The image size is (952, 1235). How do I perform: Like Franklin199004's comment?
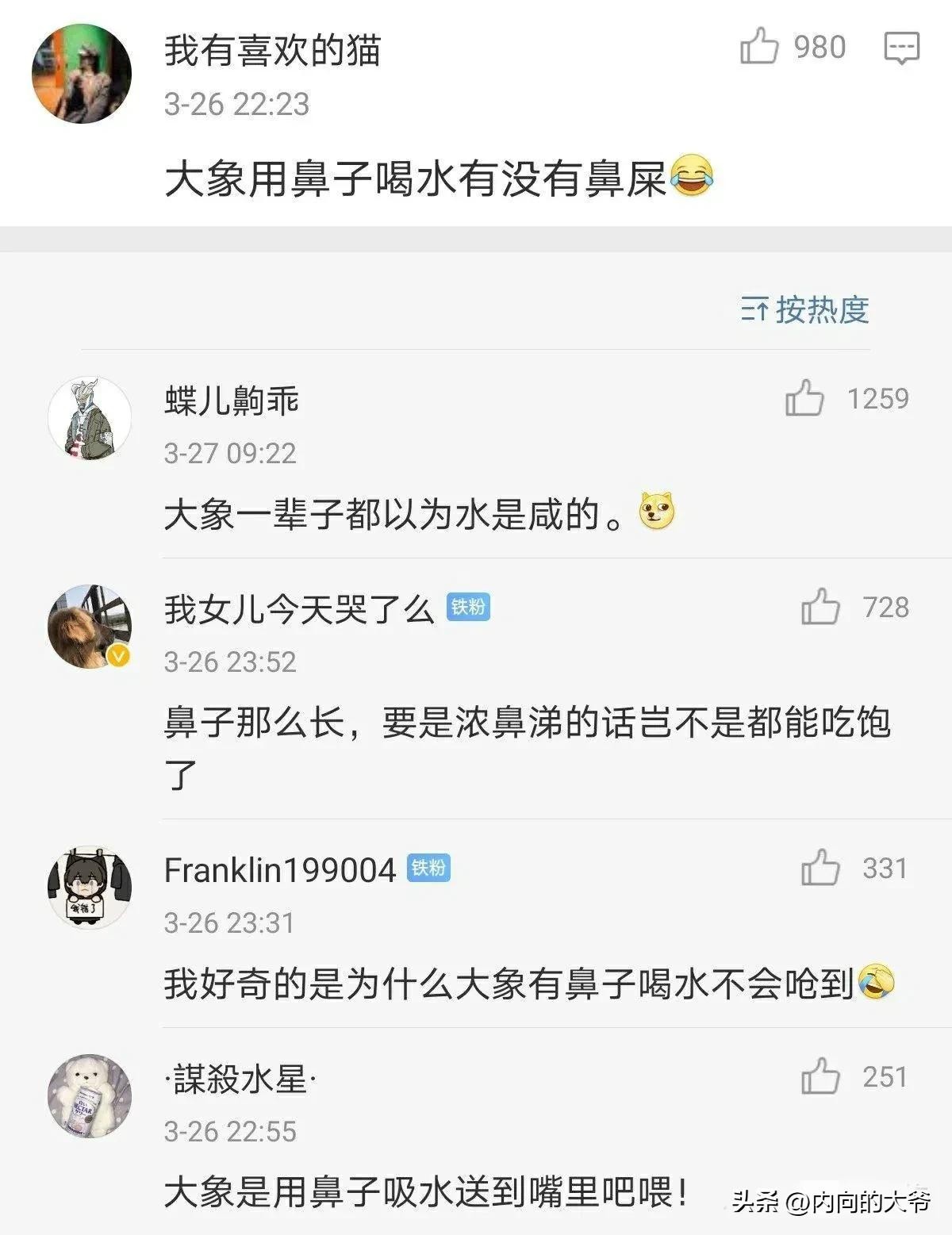tap(820, 868)
